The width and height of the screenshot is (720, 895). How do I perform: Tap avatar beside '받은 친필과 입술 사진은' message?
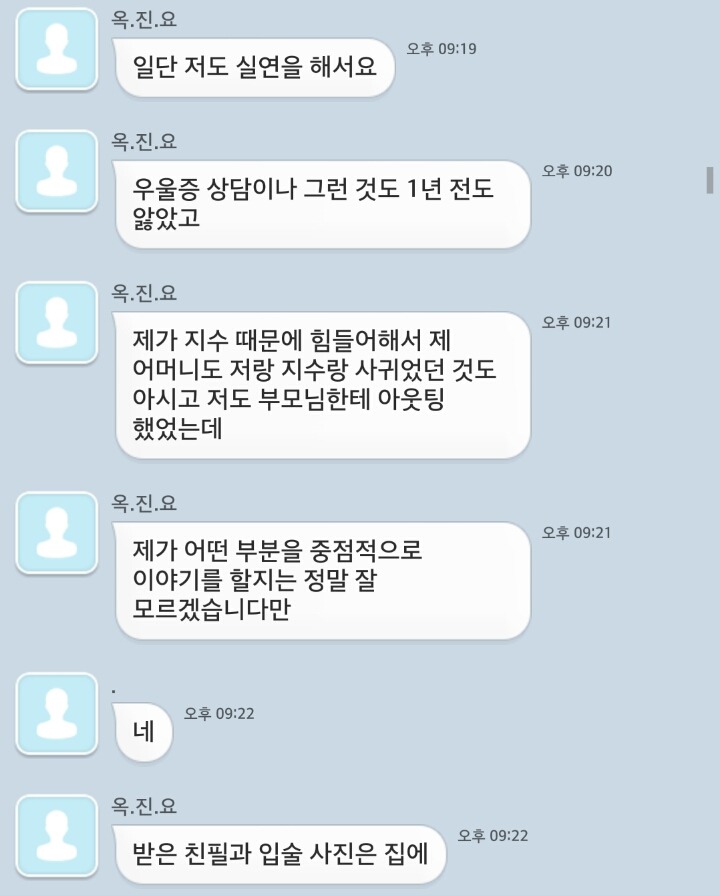coord(57,836)
